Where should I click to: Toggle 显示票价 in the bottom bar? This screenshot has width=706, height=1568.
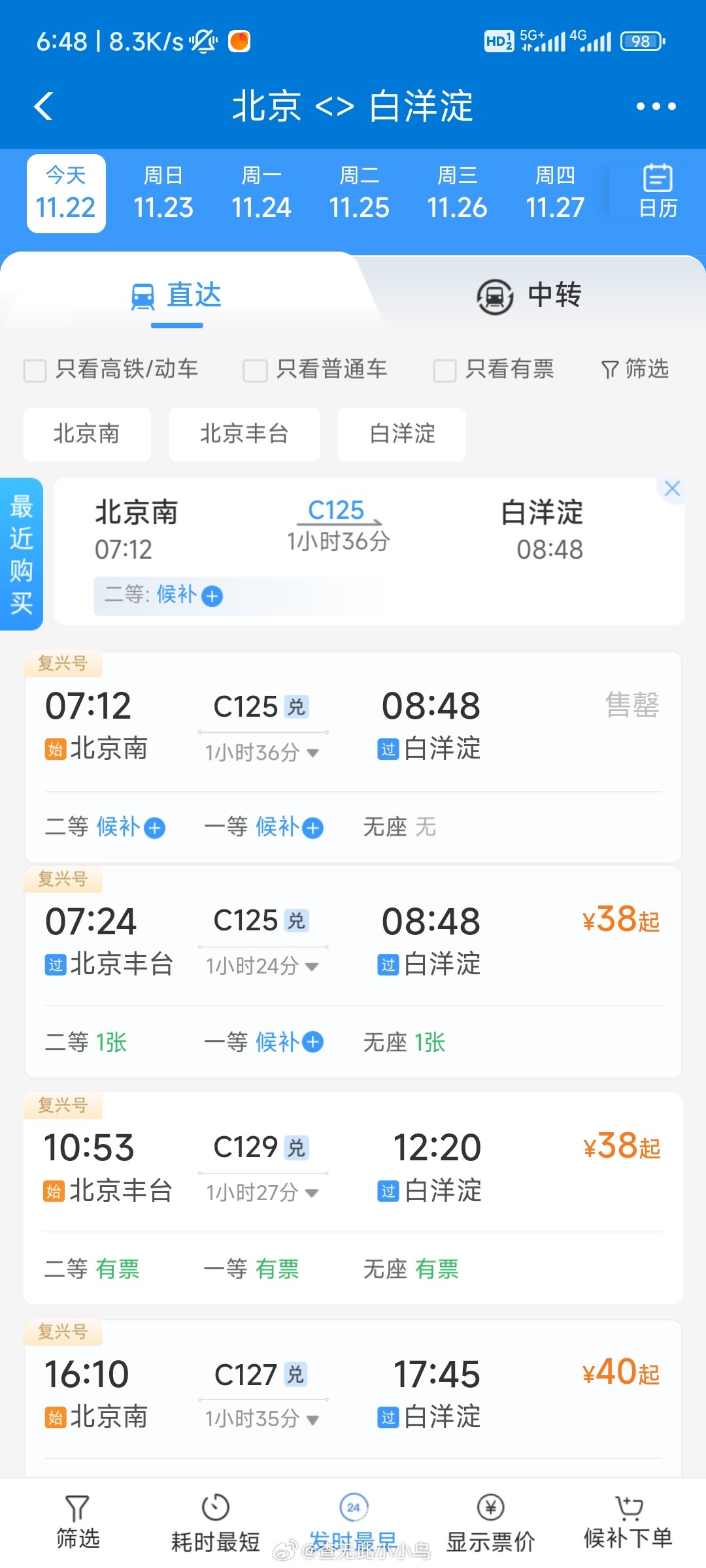(490, 1524)
